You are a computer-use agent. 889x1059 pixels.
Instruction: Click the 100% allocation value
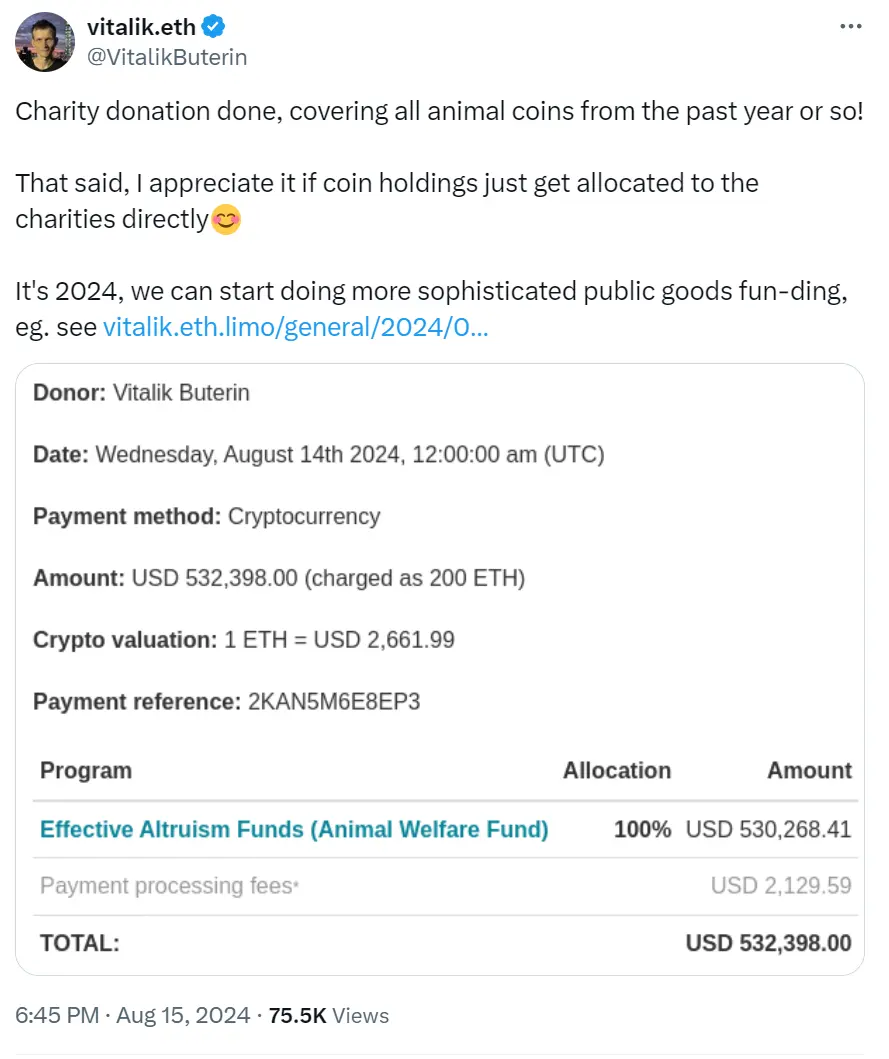[x=642, y=829]
